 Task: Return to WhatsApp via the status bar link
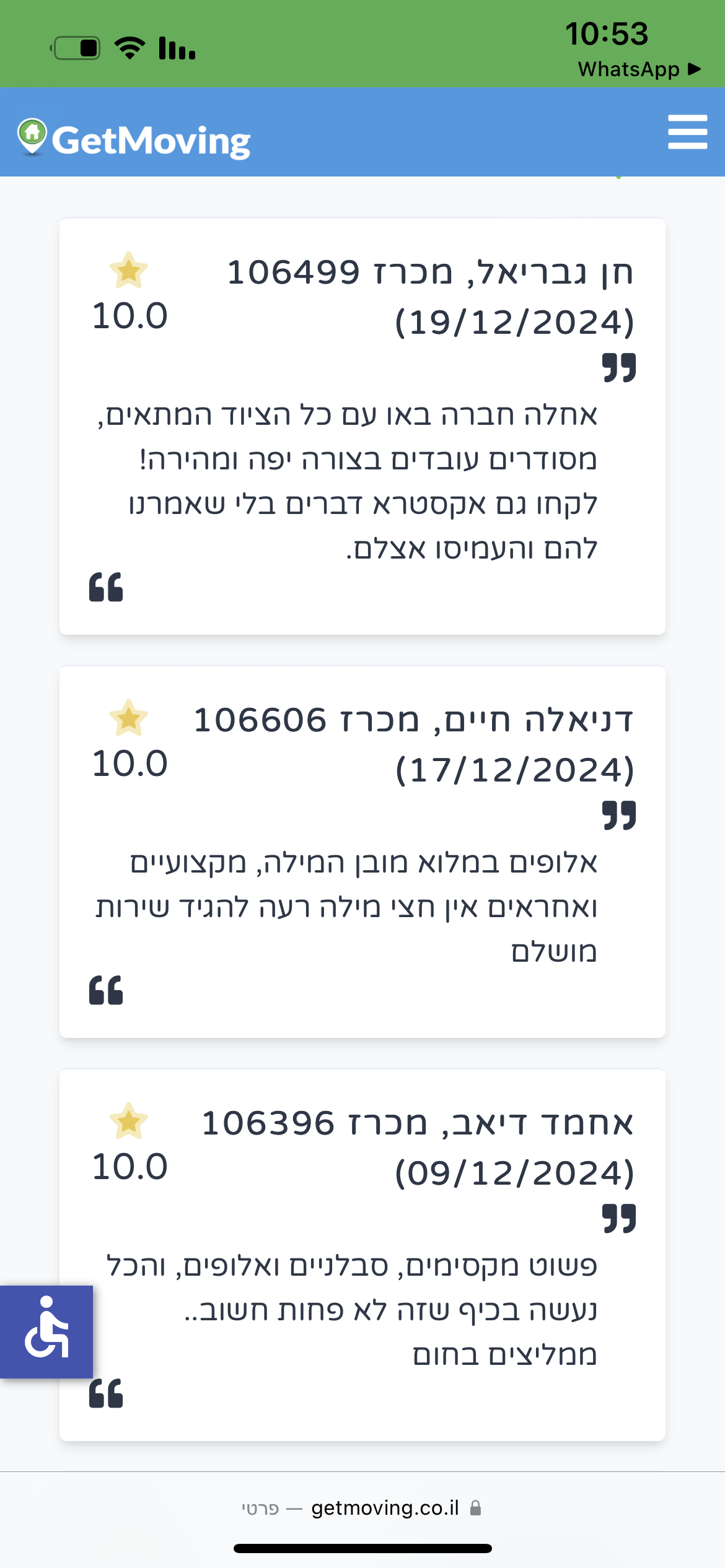coord(639,69)
